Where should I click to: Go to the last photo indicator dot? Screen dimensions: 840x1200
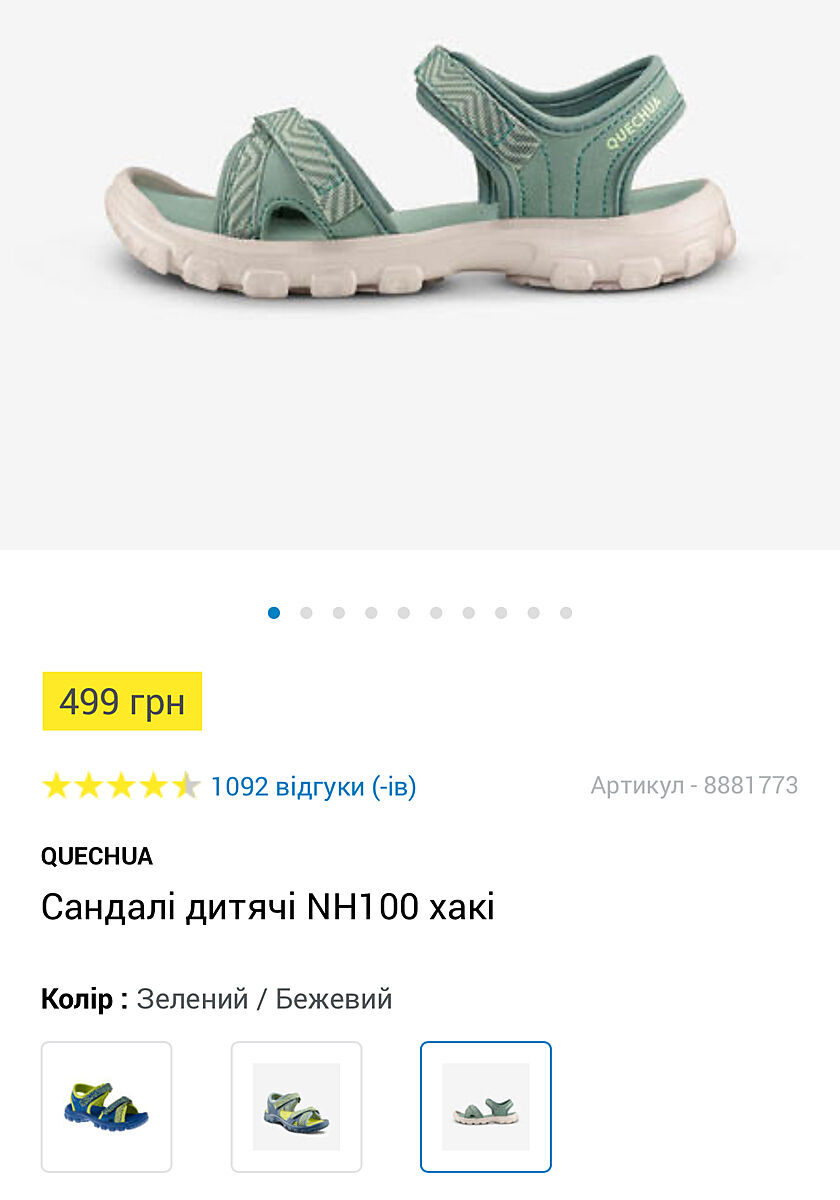(566, 613)
